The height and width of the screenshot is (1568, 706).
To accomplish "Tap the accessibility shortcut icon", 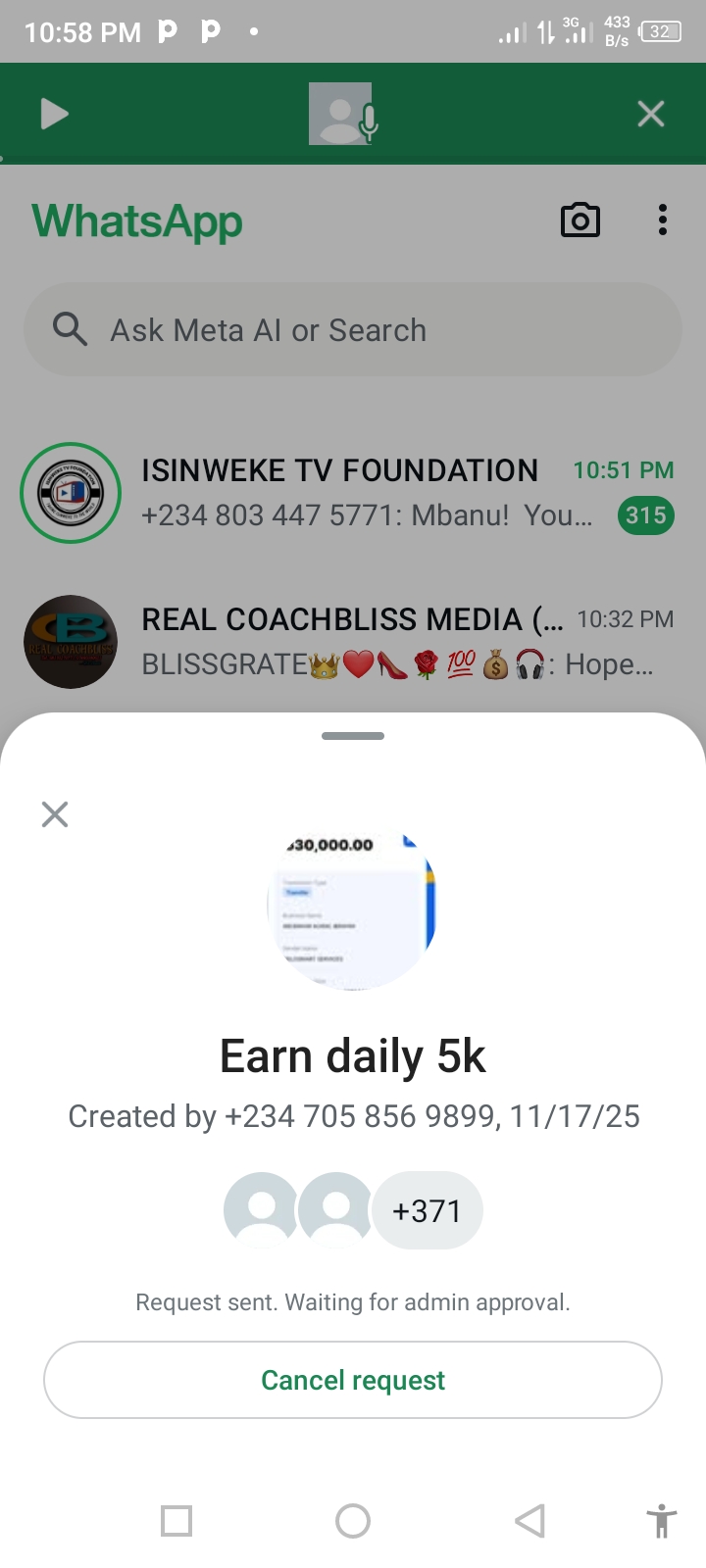I will [x=662, y=1521].
